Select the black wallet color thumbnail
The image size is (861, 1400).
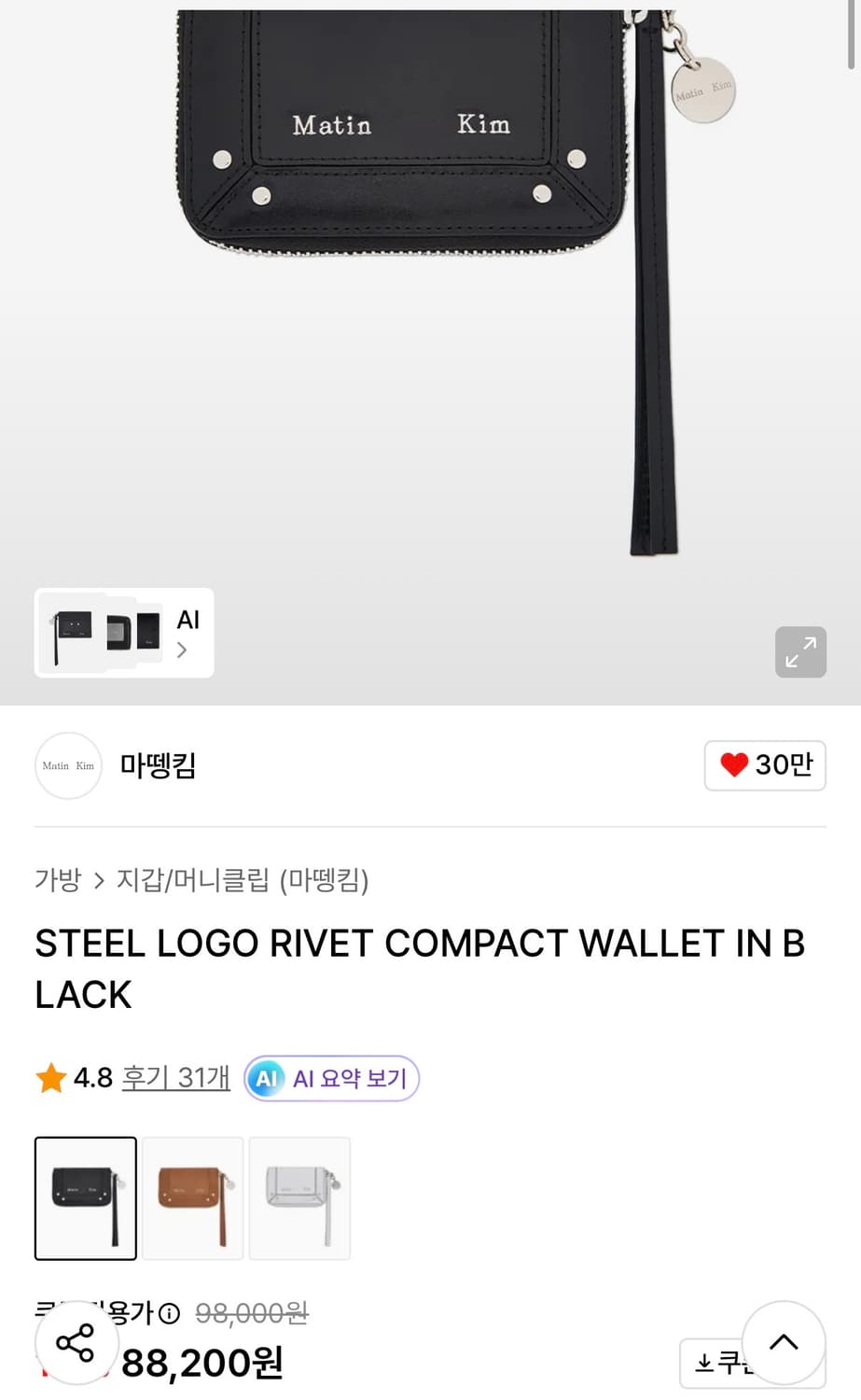[x=85, y=1198]
